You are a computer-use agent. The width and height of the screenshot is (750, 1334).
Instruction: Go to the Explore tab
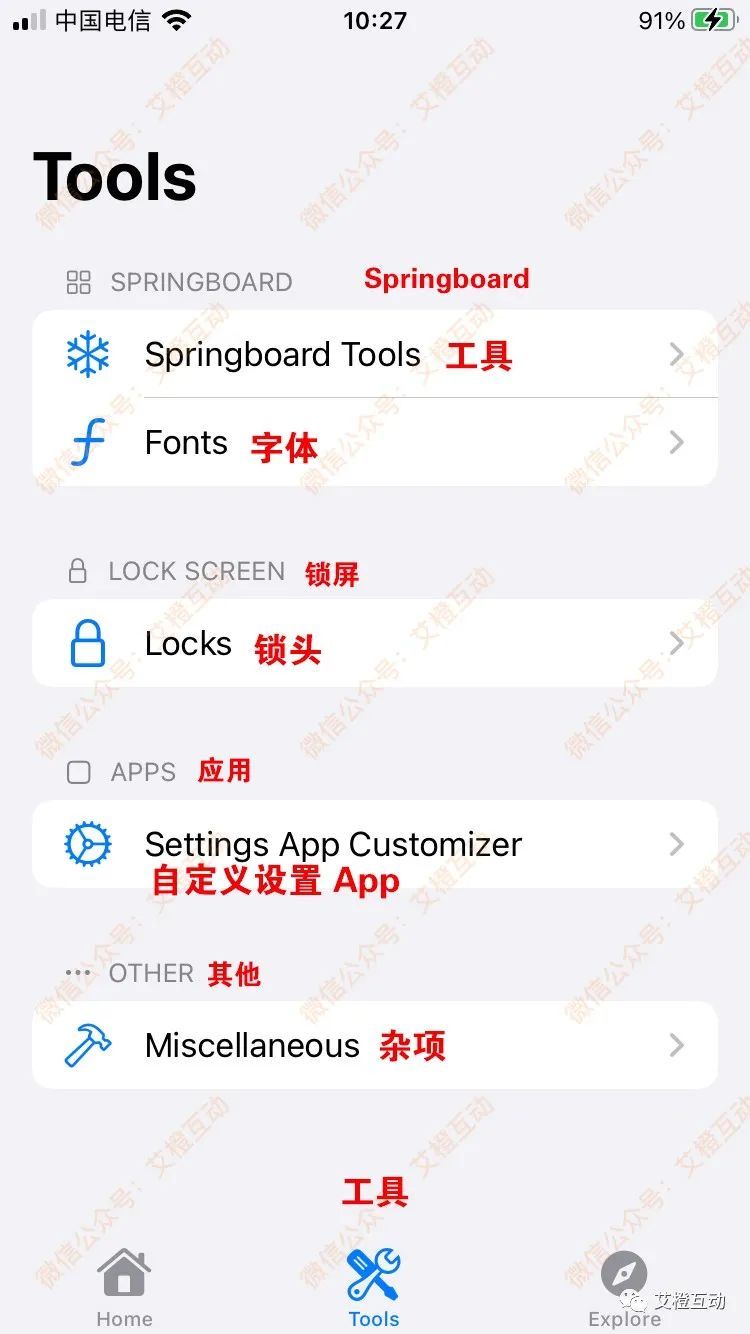pos(624,1288)
